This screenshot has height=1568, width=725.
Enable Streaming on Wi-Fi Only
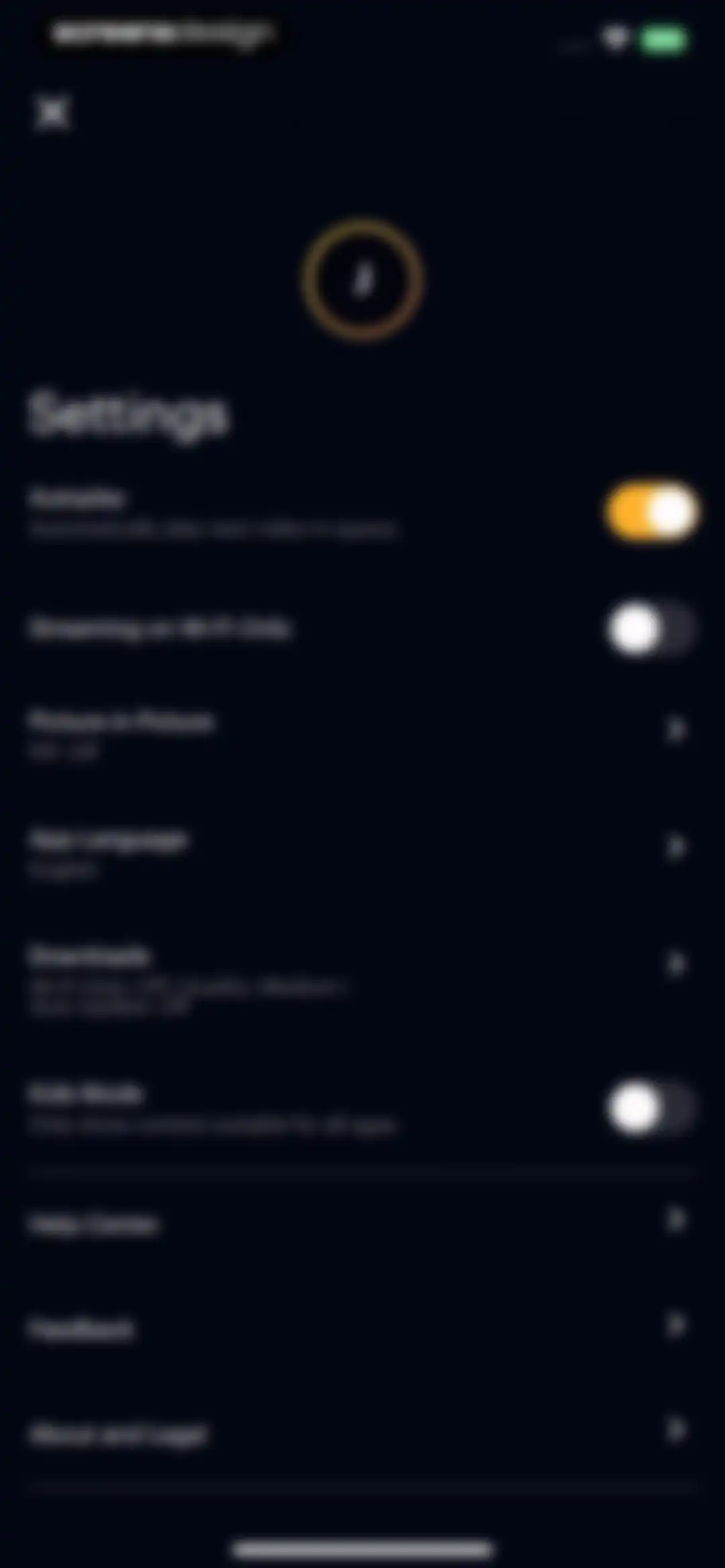coord(652,630)
